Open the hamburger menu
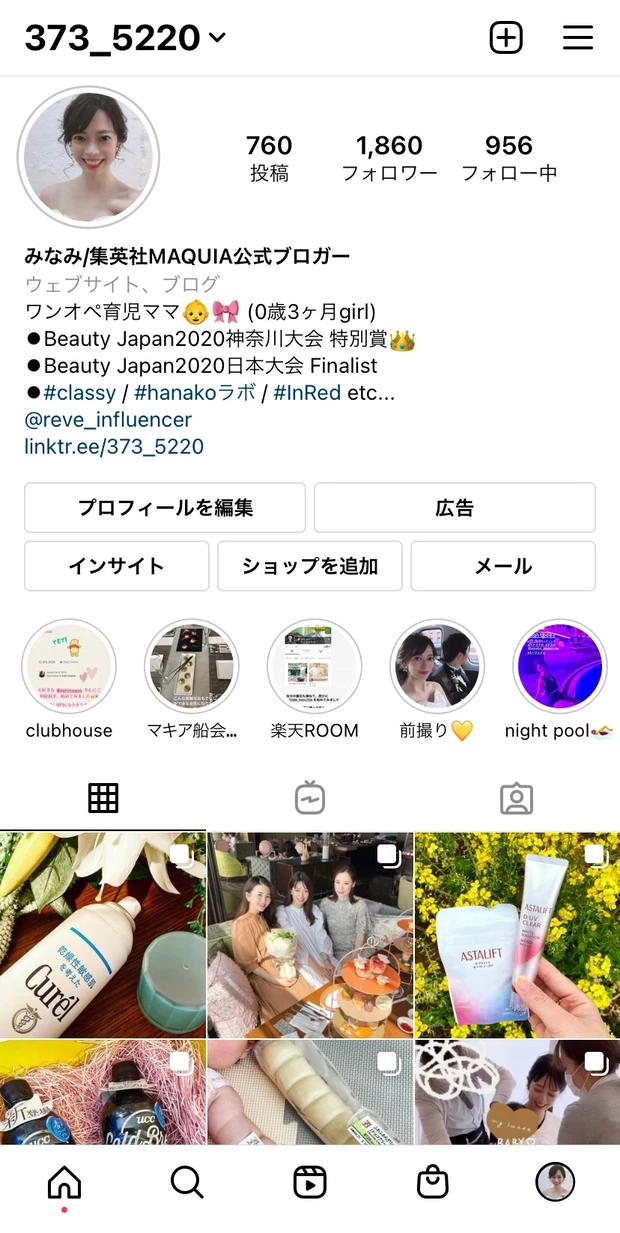This screenshot has height=1233, width=620. pyautogui.click(x=578, y=38)
